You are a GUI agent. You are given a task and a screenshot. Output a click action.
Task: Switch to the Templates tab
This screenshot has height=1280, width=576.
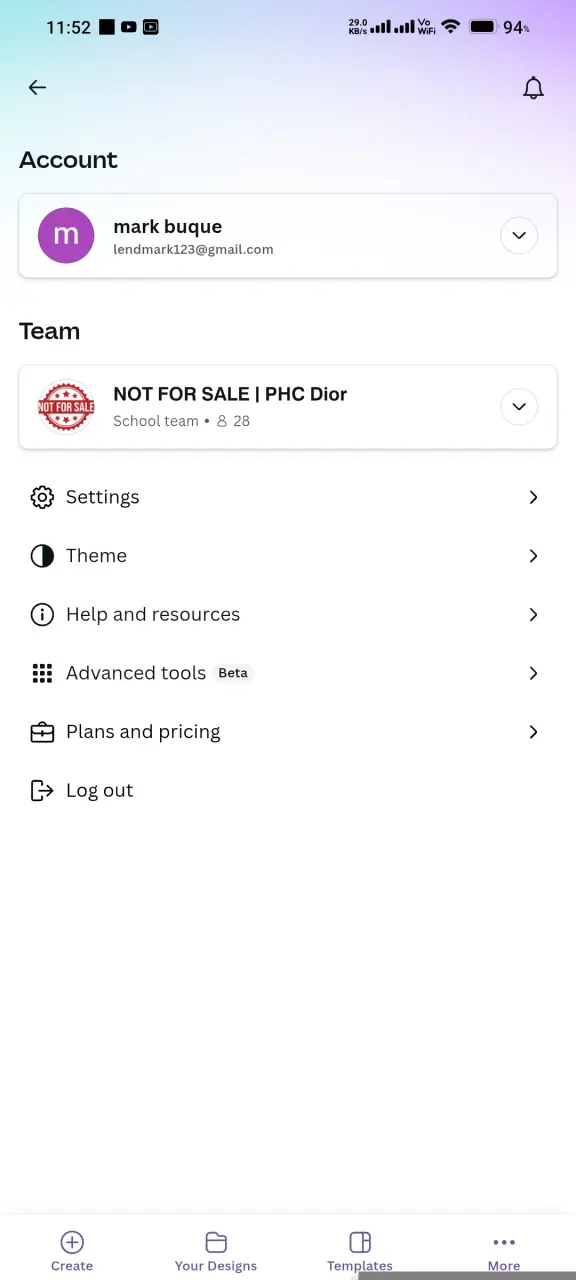(360, 1251)
